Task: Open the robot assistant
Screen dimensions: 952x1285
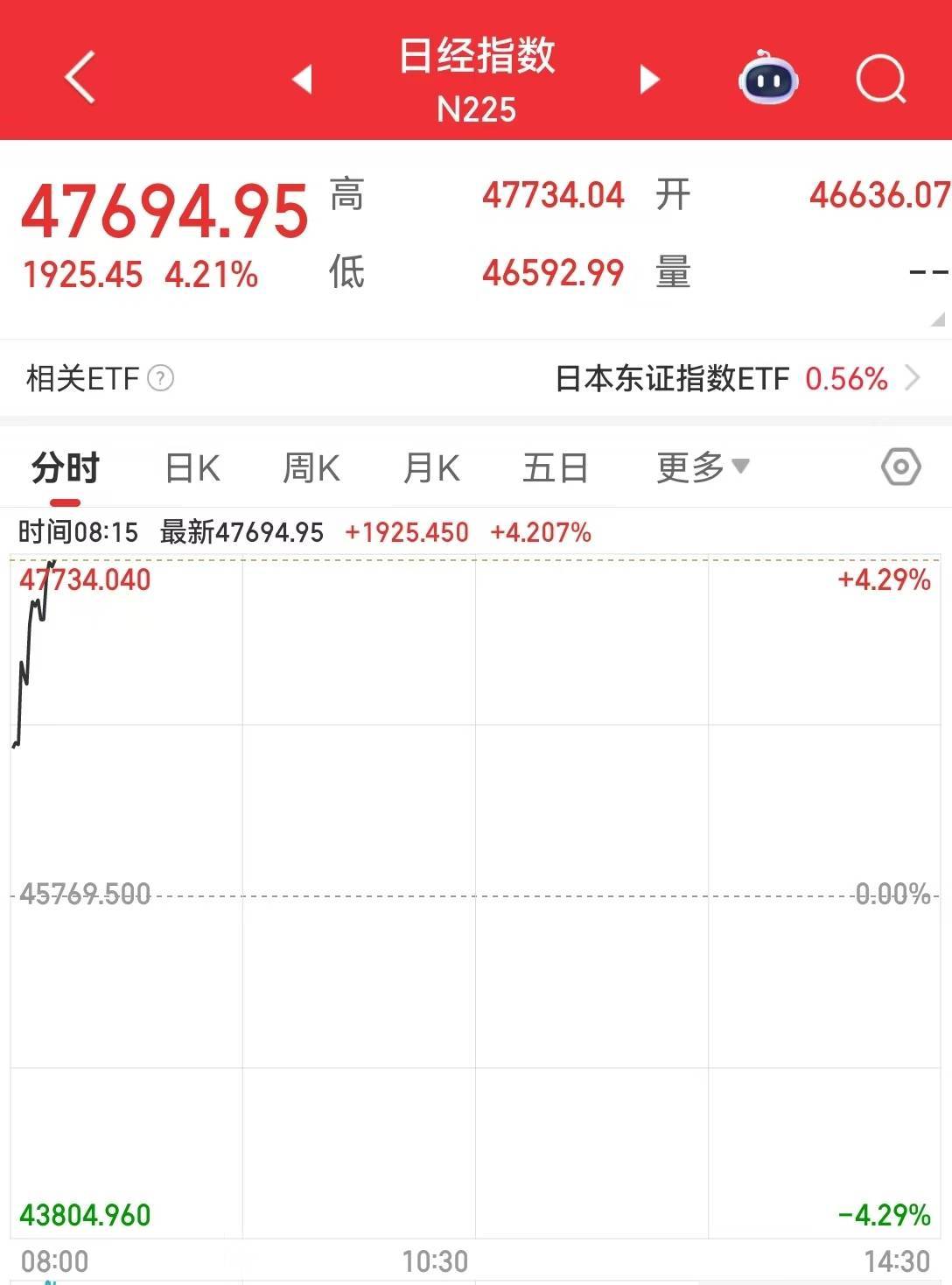Action: pos(767,79)
